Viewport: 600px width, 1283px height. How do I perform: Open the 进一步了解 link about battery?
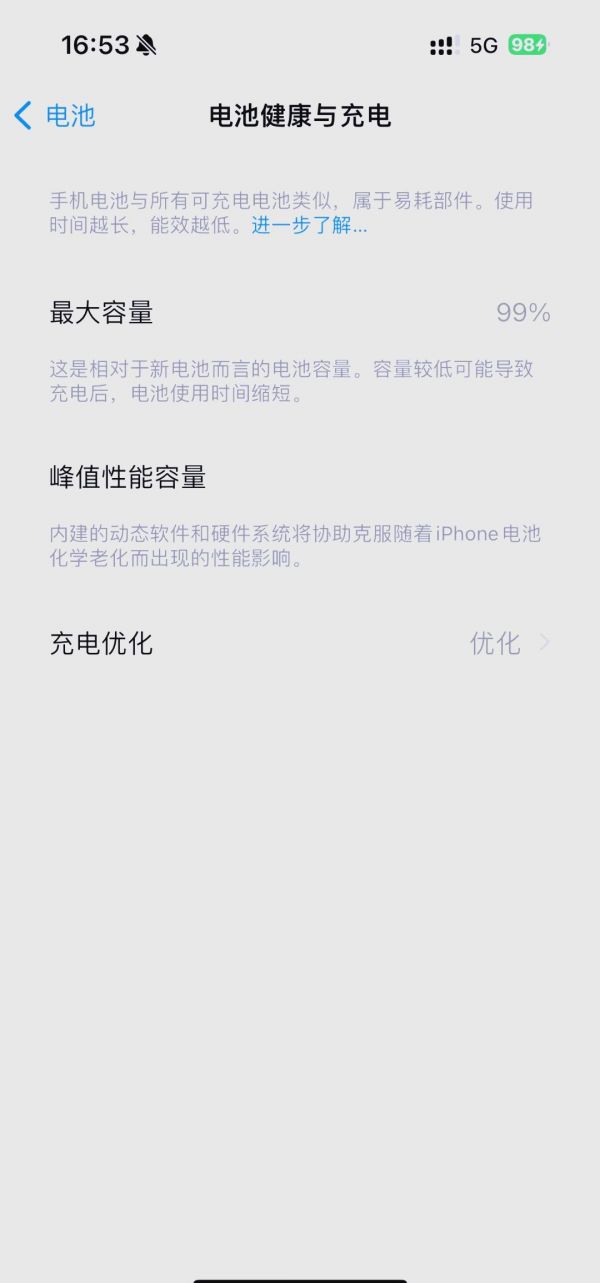(x=309, y=226)
